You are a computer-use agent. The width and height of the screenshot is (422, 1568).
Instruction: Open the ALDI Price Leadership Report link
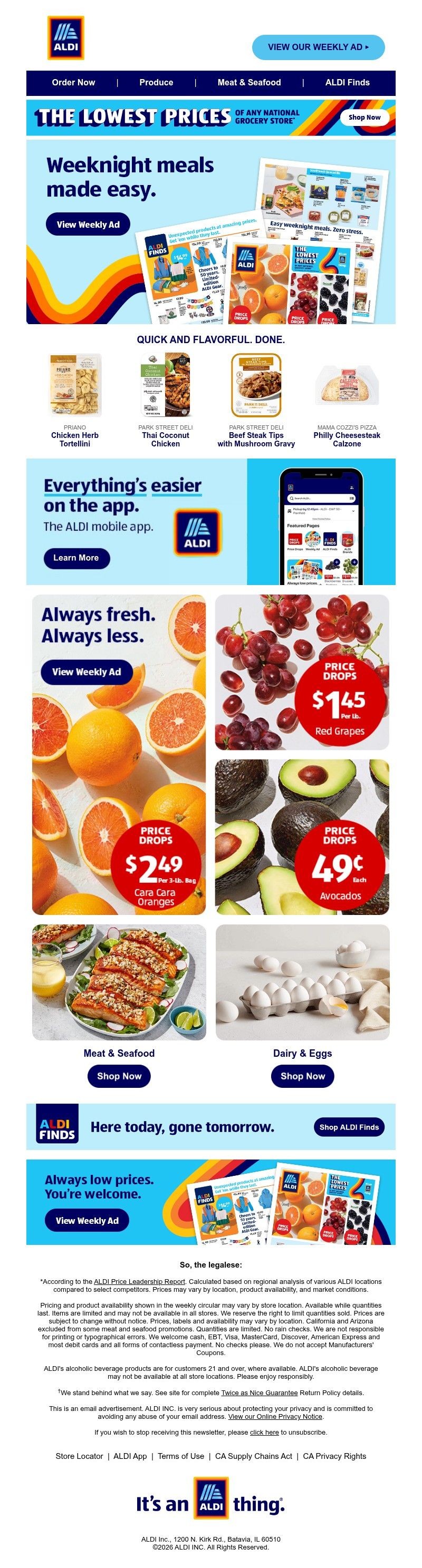139,1281
